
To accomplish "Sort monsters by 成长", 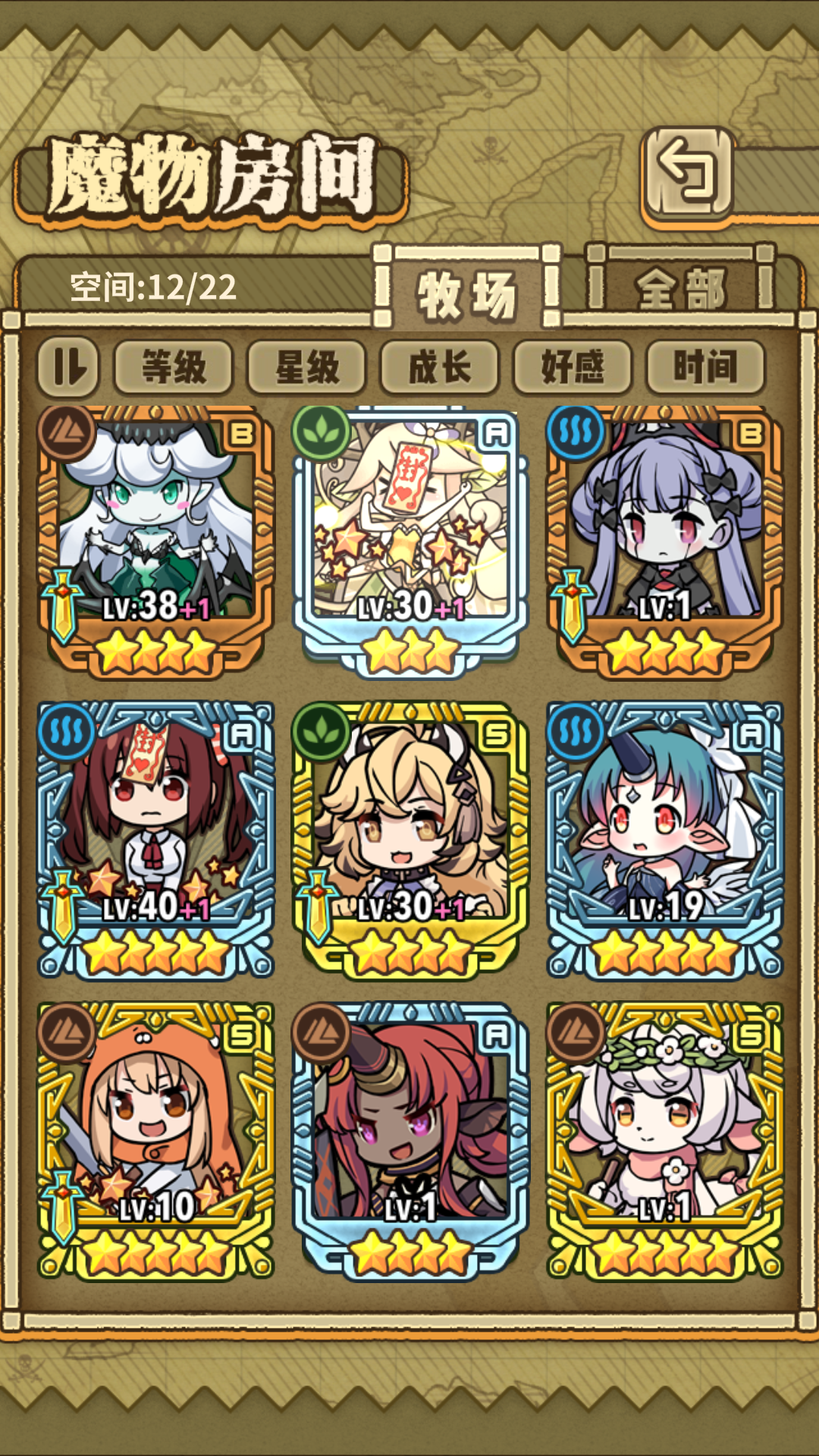I will tap(438, 366).
